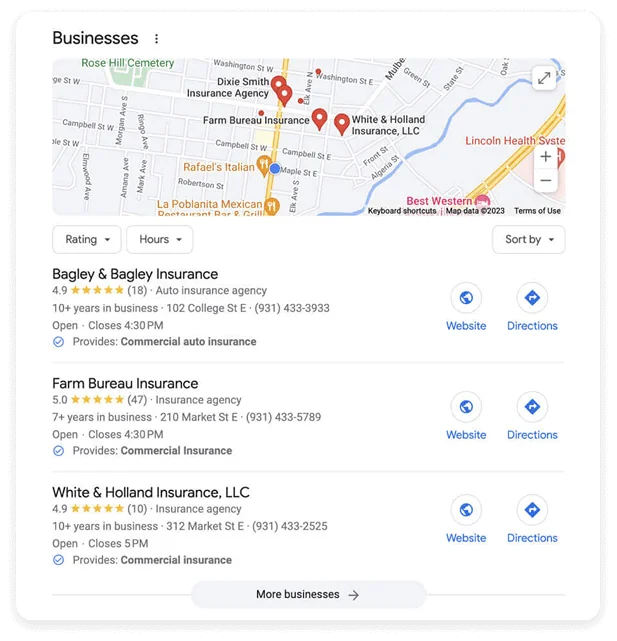Viewport: 617px width, 641px height.
Task: Open the map's Terms of Use link
Action: click(x=537, y=211)
